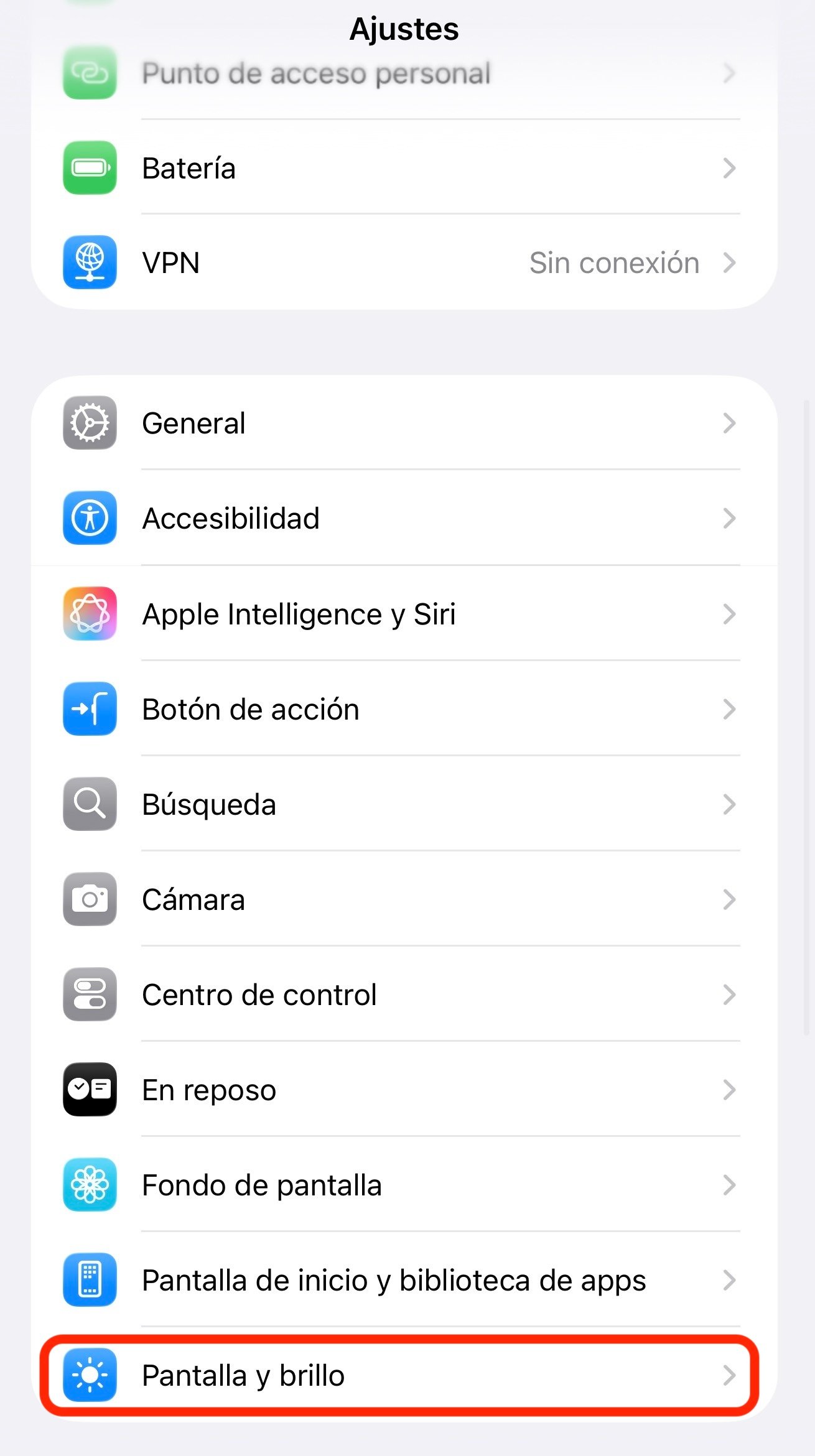Select the Accesibilidad row

coord(403,519)
